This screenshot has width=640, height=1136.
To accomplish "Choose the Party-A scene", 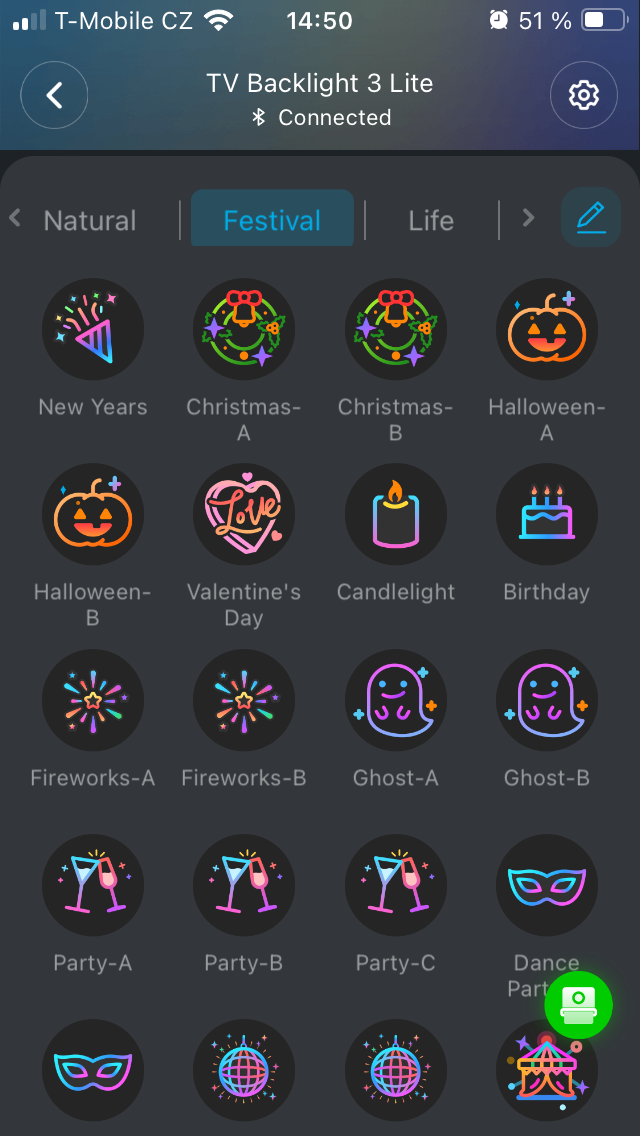I will pos(93,885).
